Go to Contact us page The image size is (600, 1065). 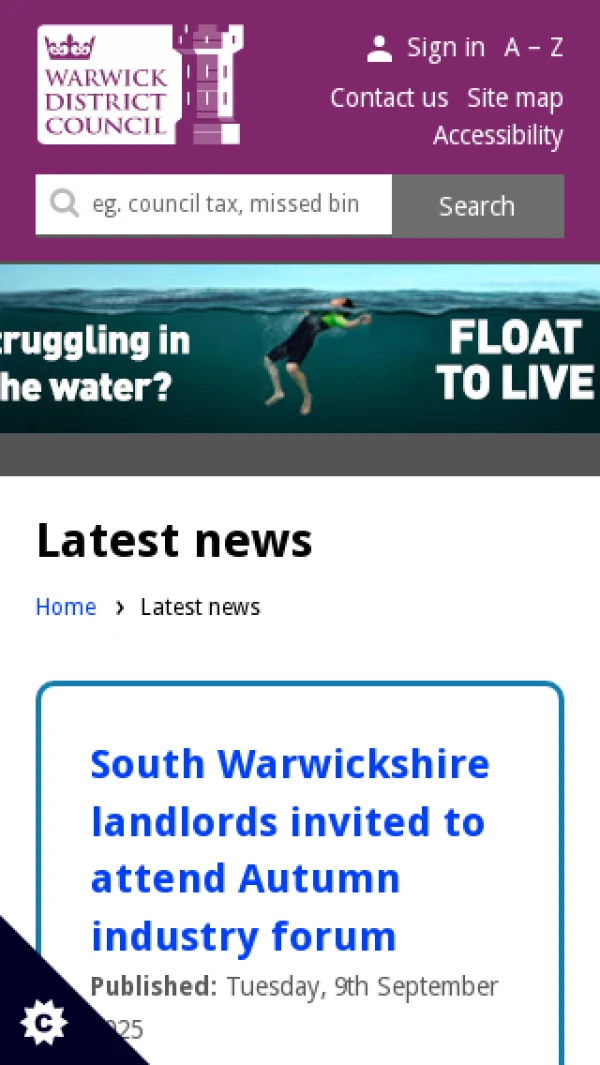(389, 98)
